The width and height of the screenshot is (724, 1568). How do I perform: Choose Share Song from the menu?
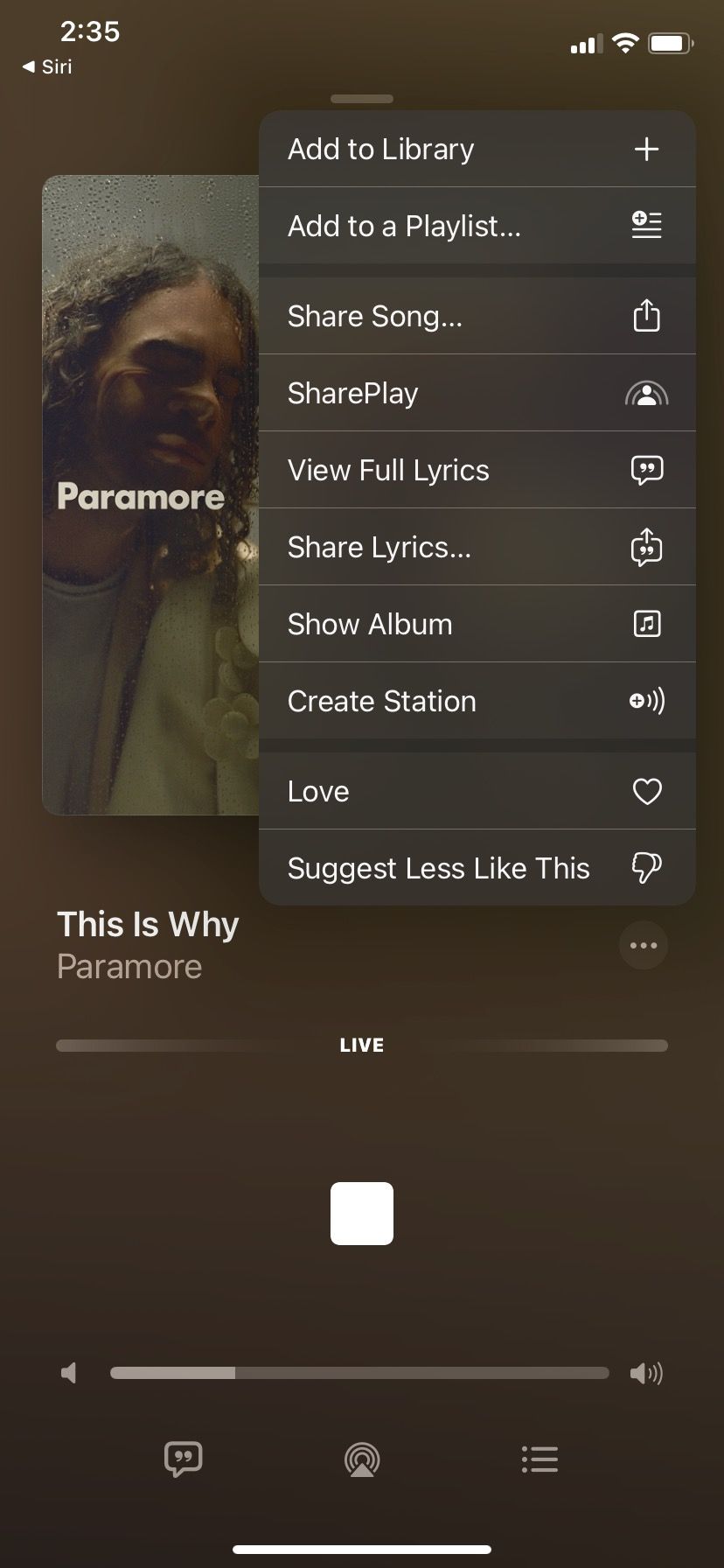pyautogui.click(x=477, y=316)
